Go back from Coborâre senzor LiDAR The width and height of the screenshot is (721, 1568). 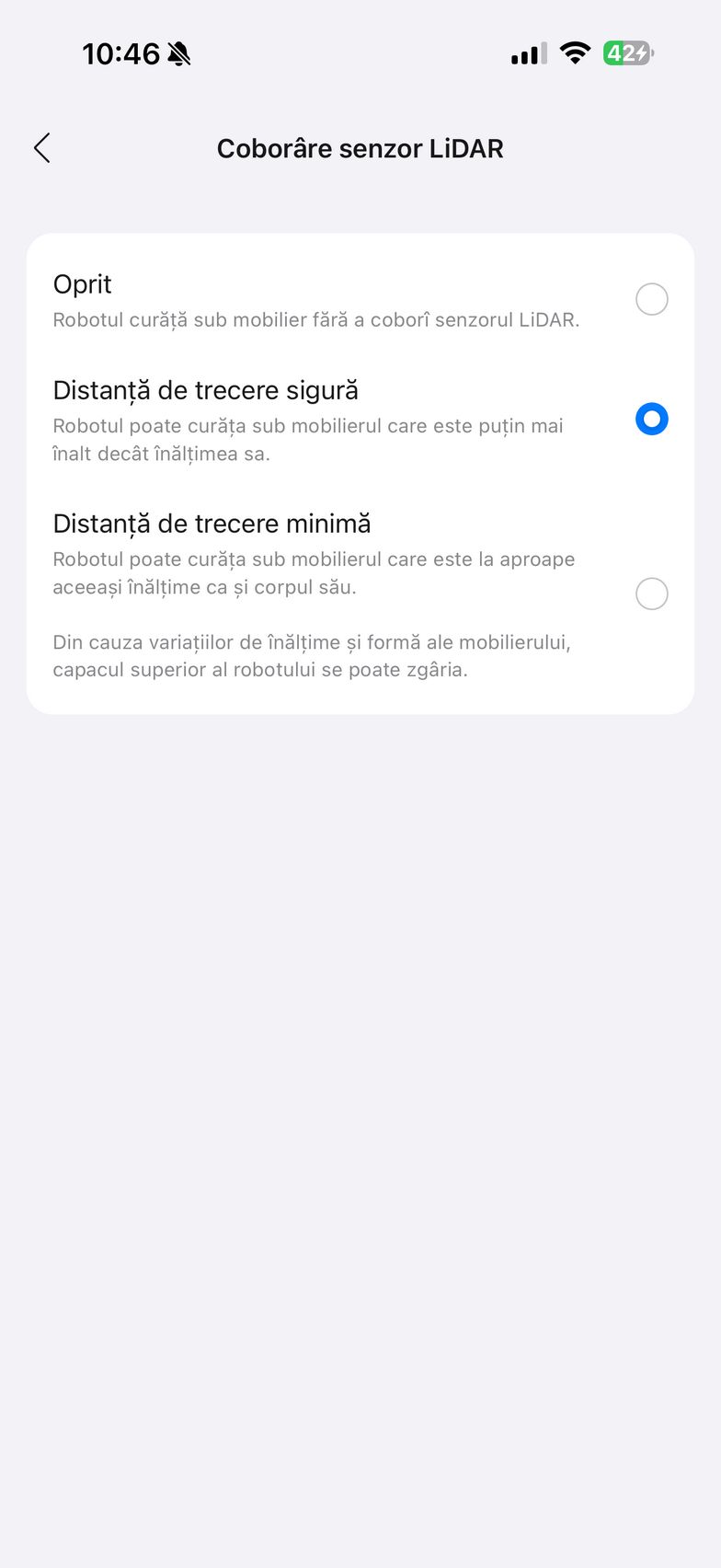(x=42, y=148)
